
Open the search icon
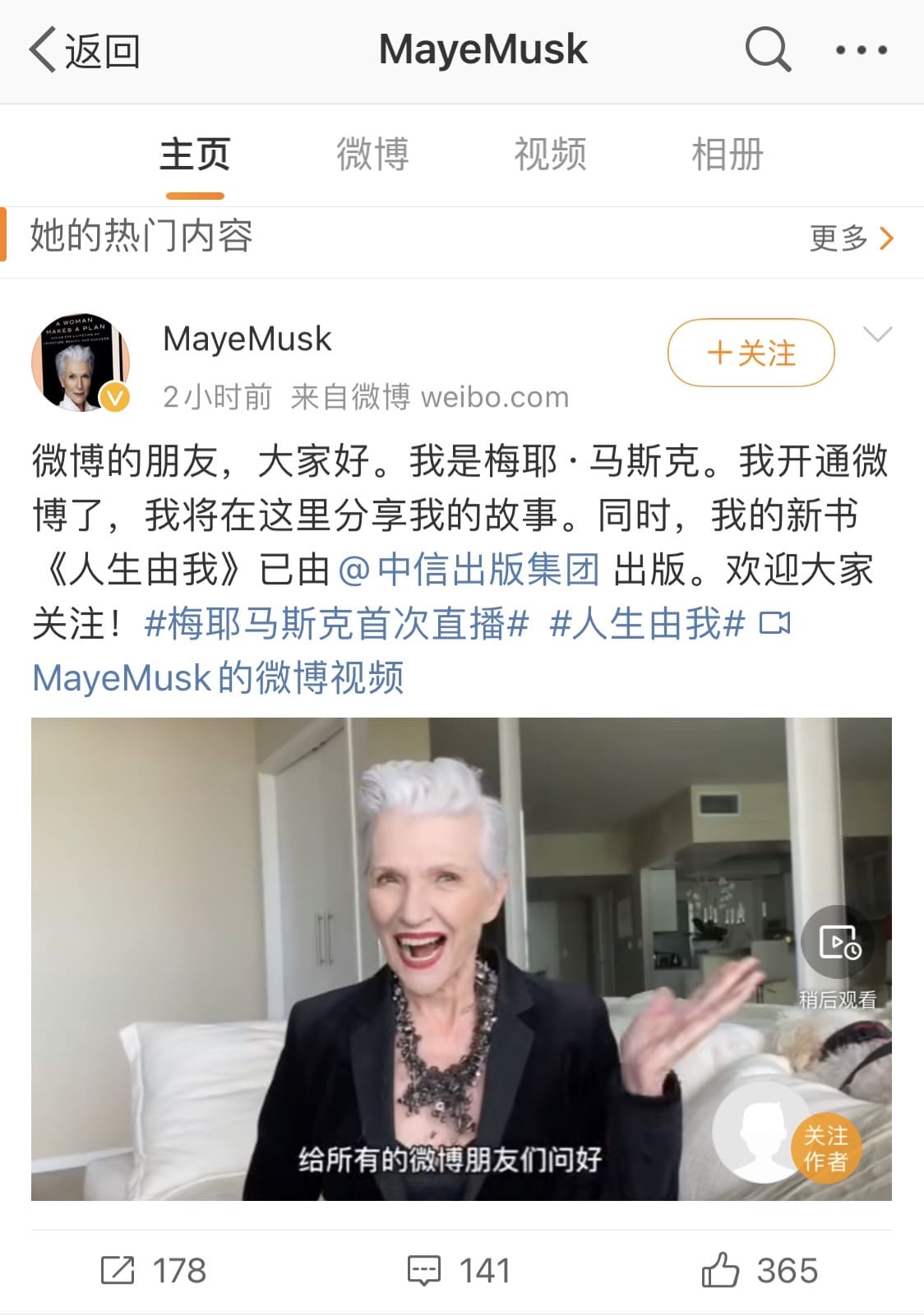tap(768, 49)
